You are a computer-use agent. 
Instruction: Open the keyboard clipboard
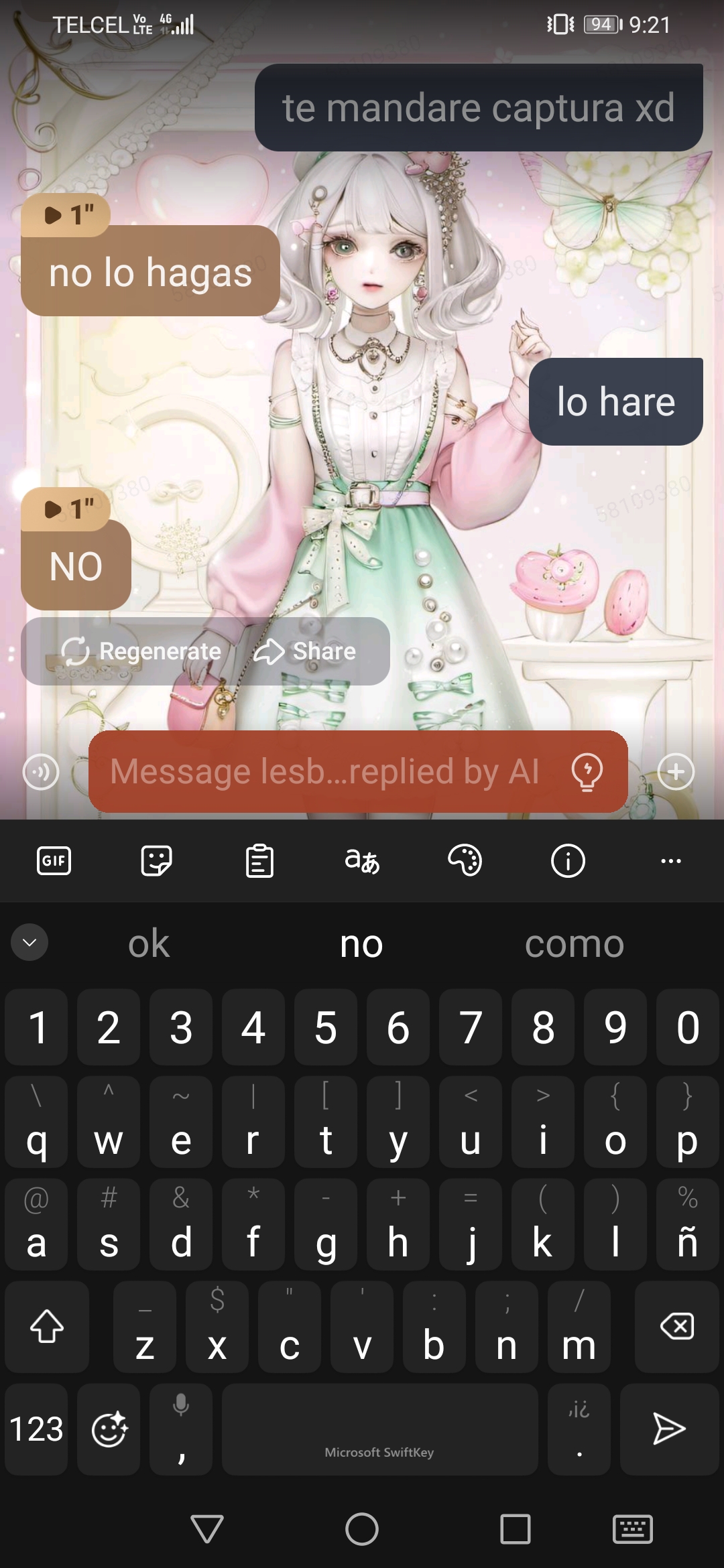click(259, 860)
